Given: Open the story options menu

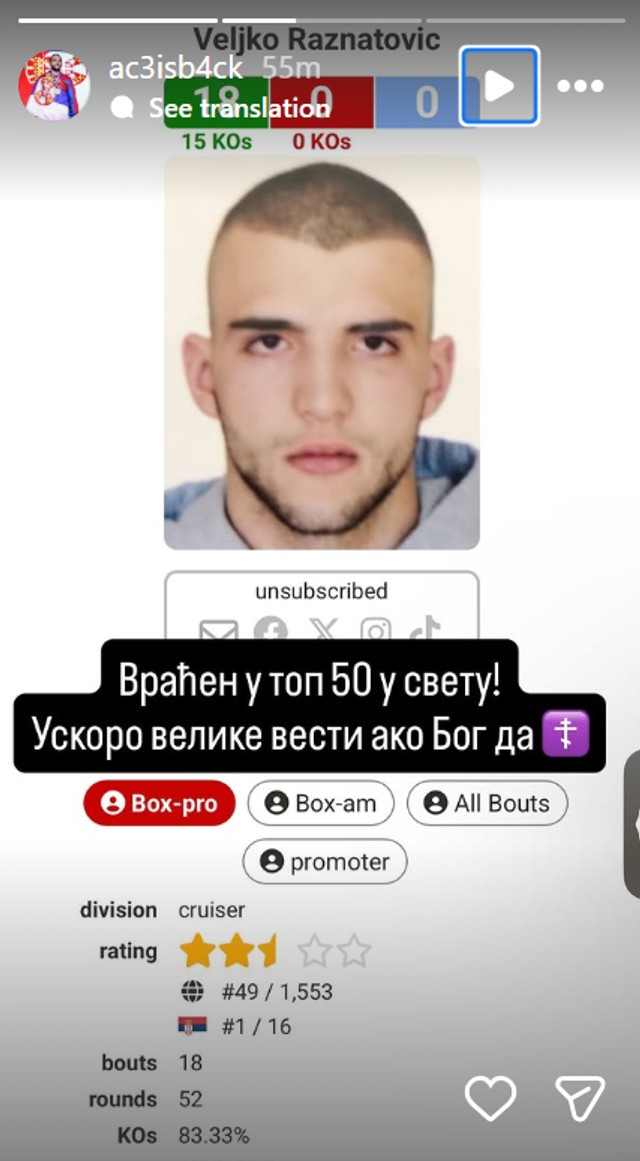Looking at the screenshot, I should tap(581, 87).
